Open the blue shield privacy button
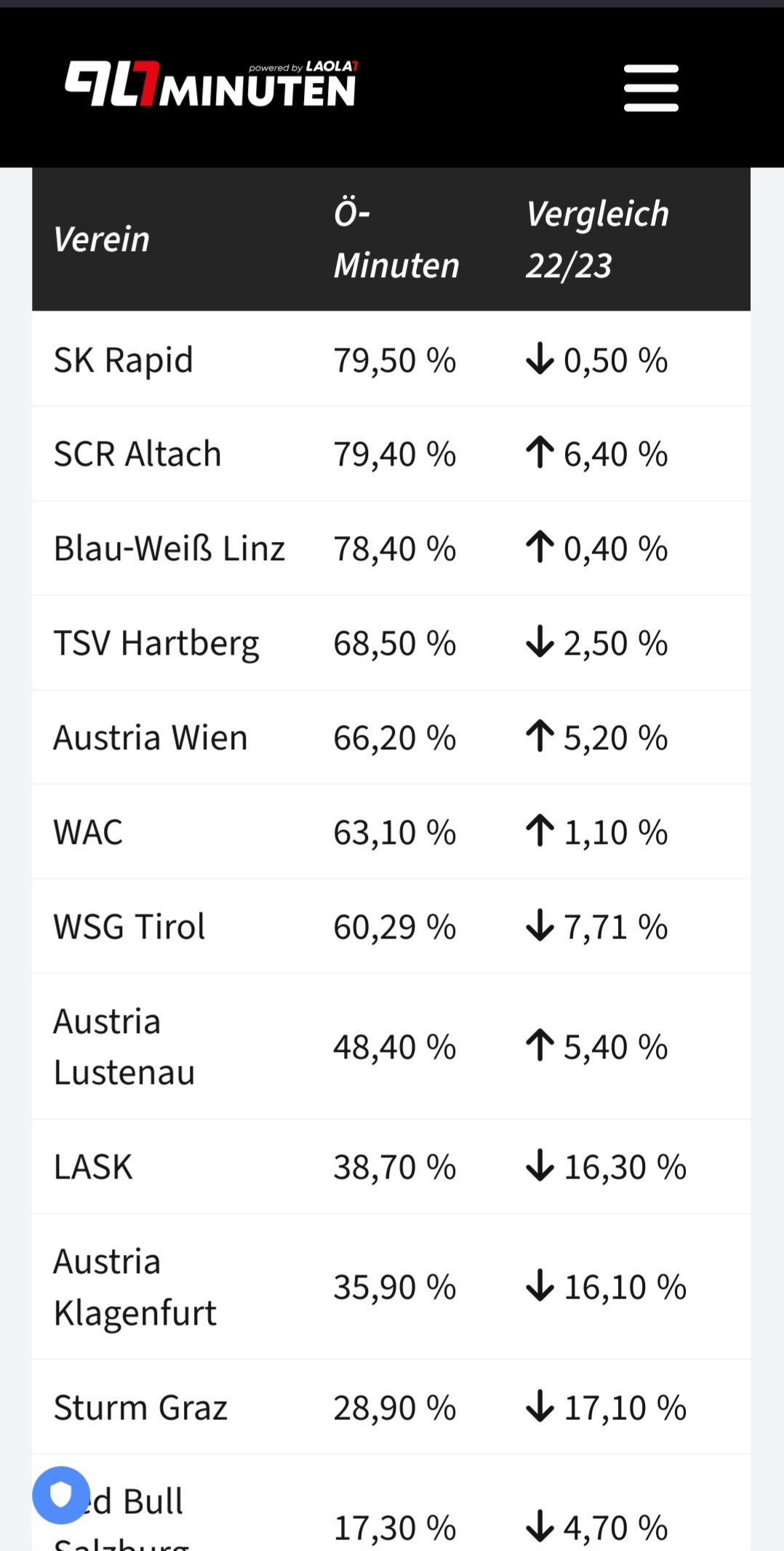 click(x=61, y=1495)
